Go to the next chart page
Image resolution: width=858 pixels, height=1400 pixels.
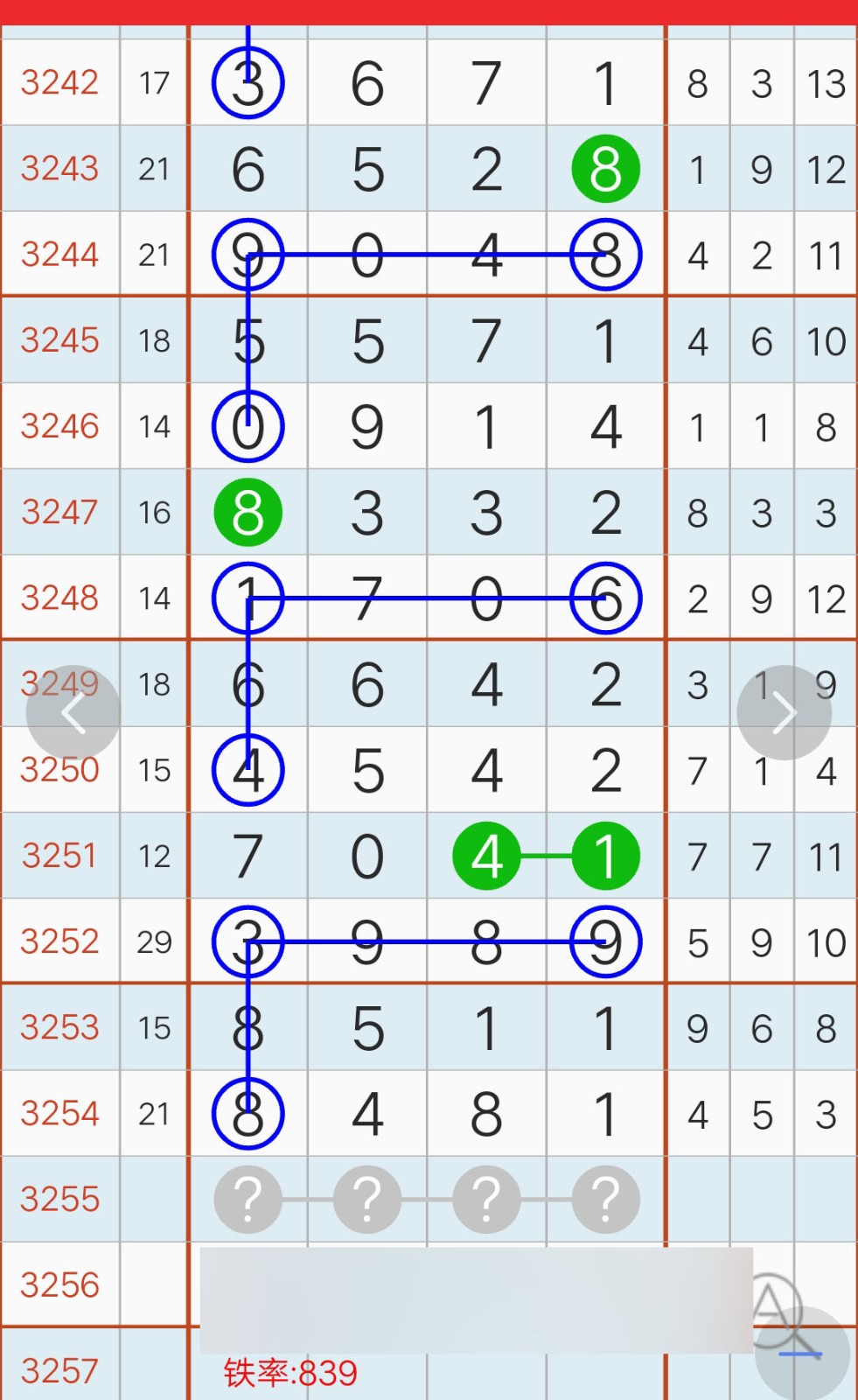click(x=784, y=713)
